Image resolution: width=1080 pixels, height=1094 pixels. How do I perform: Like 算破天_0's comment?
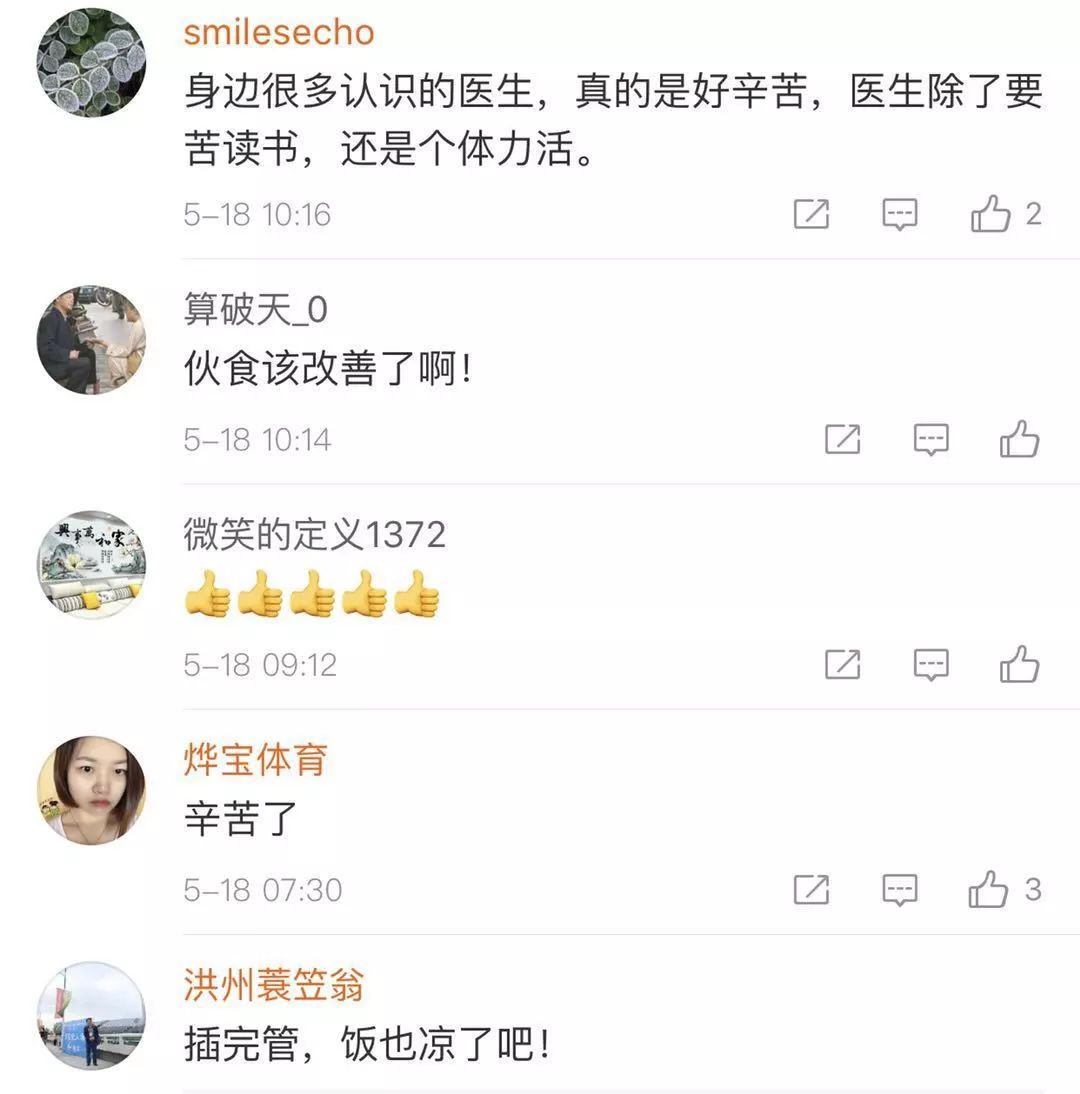[x=1020, y=439]
